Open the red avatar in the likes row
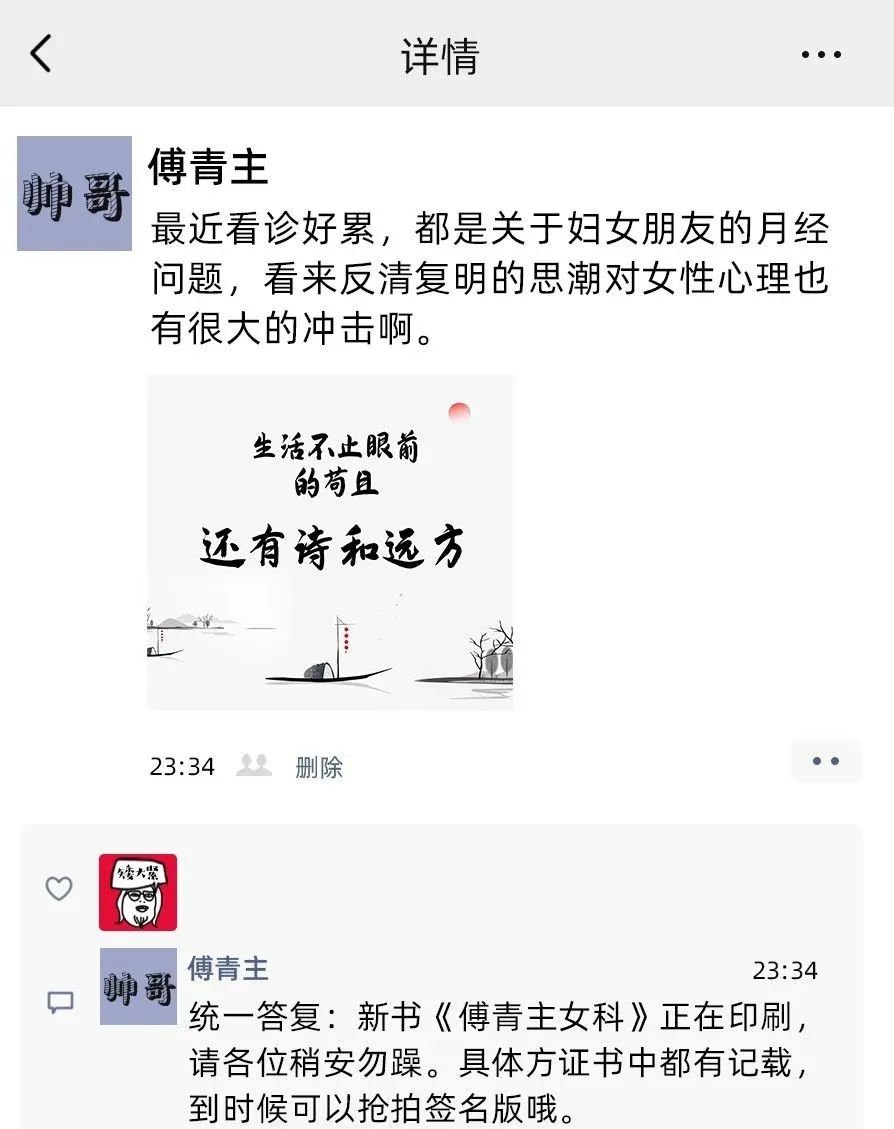Viewport: 894px width, 1129px height. [x=138, y=892]
